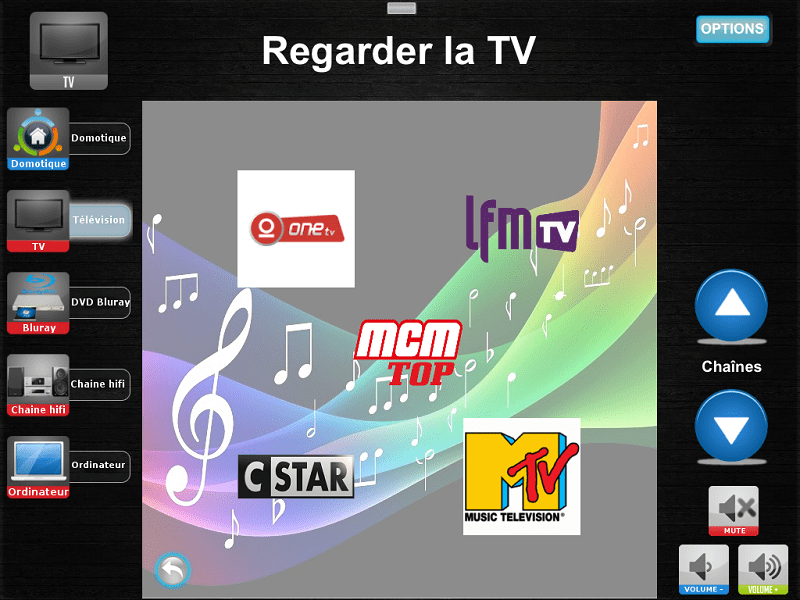This screenshot has width=800, height=600.
Task: Raise the volume
Action: 763,569
